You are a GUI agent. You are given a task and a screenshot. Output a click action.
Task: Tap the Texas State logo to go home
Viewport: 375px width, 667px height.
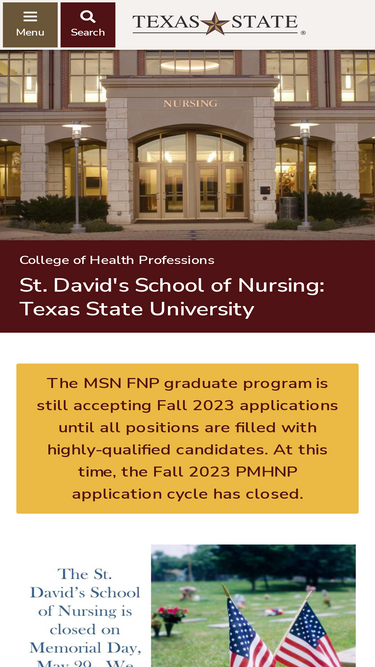tap(219, 24)
